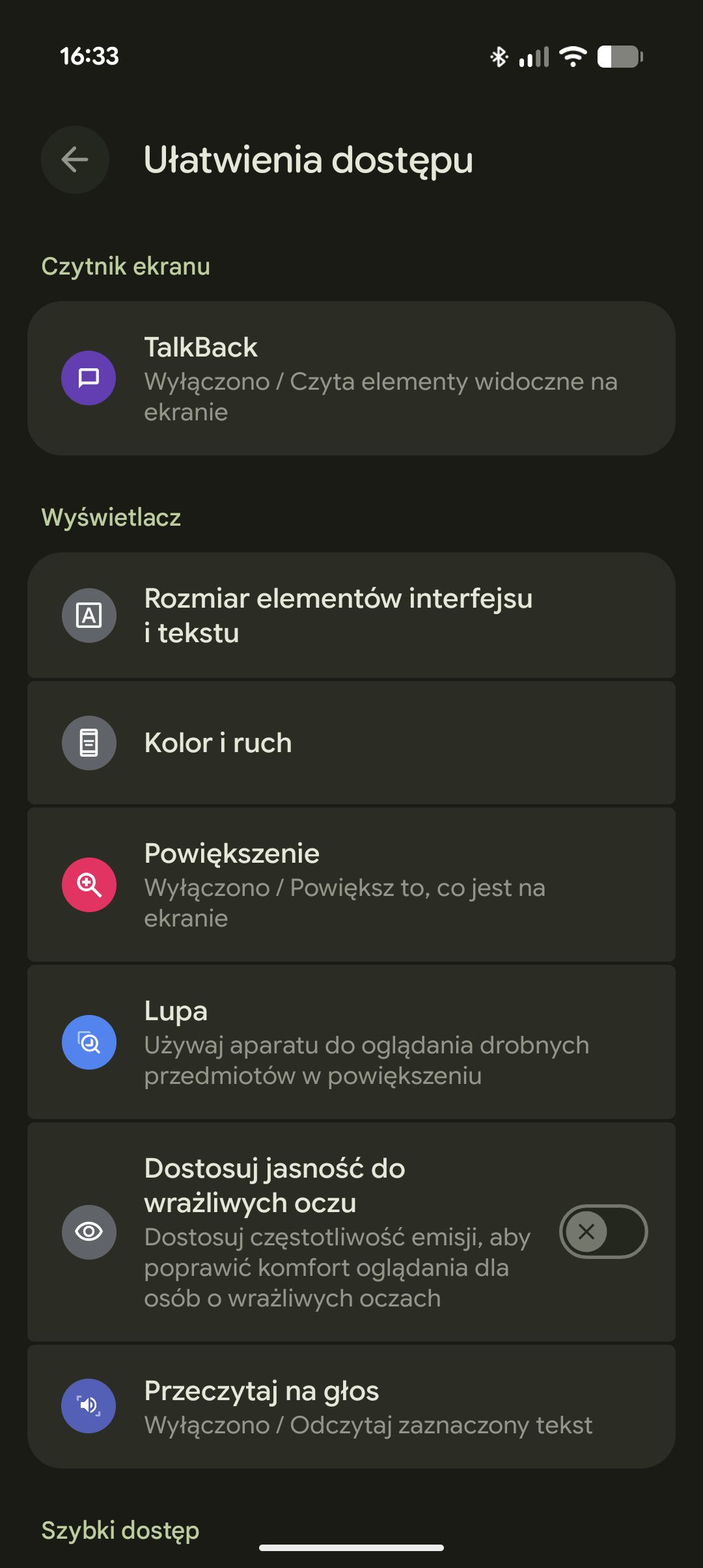Open Rozmiar elementów interfejsu i tekstu
The image size is (703, 1568).
[351, 615]
